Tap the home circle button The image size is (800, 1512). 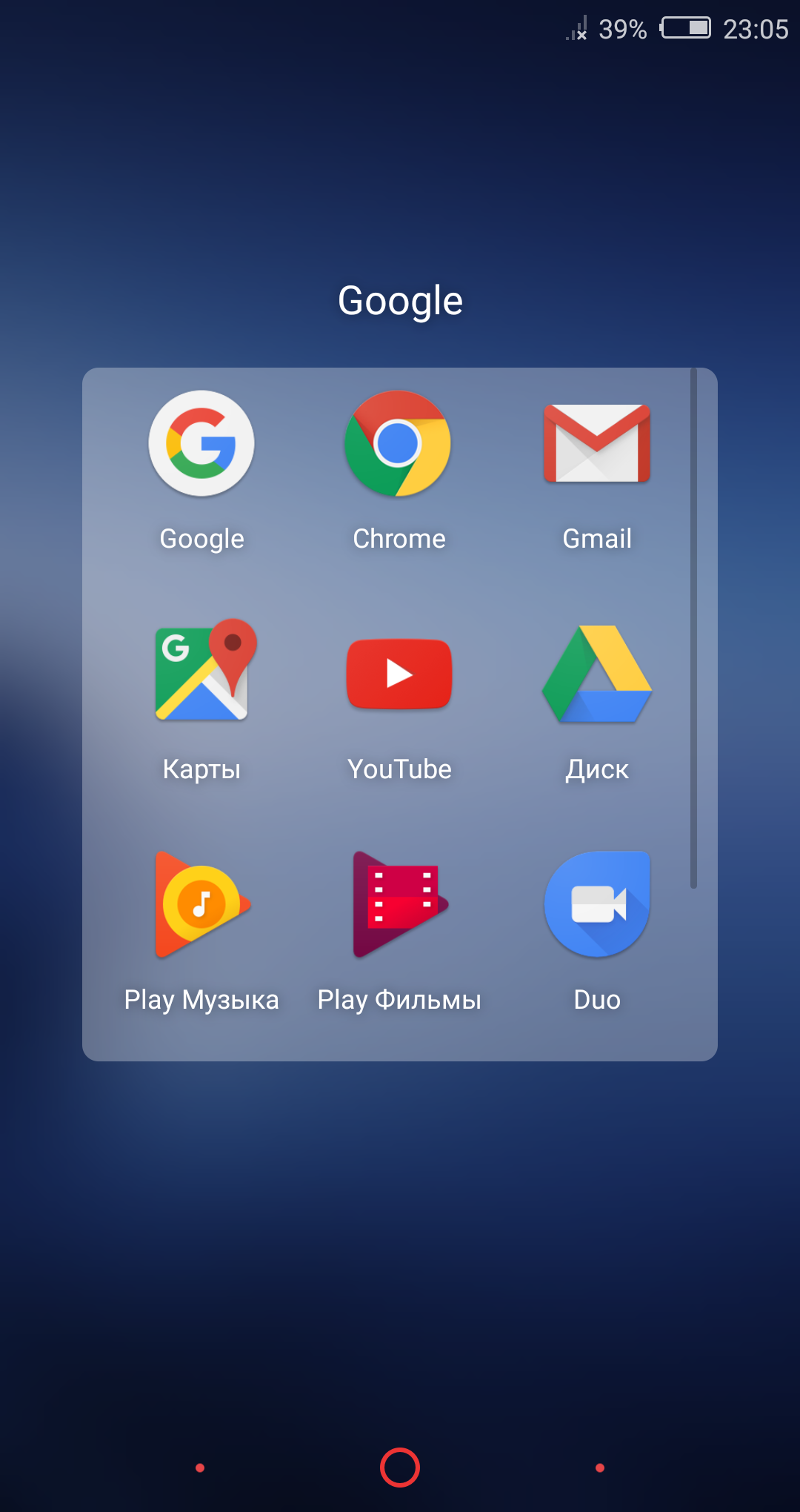pyautogui.click(x=400, y=1468)
